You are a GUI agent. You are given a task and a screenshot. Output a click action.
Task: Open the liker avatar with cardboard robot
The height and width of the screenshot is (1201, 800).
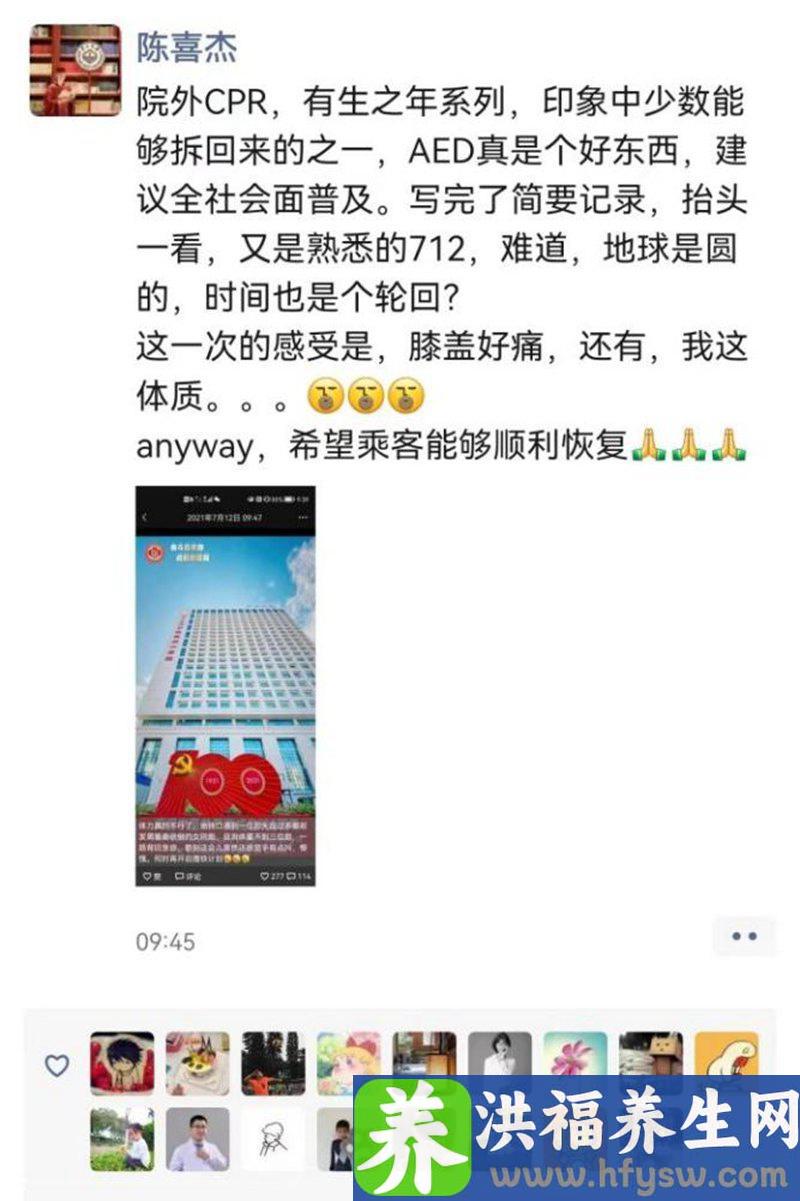650,1064
